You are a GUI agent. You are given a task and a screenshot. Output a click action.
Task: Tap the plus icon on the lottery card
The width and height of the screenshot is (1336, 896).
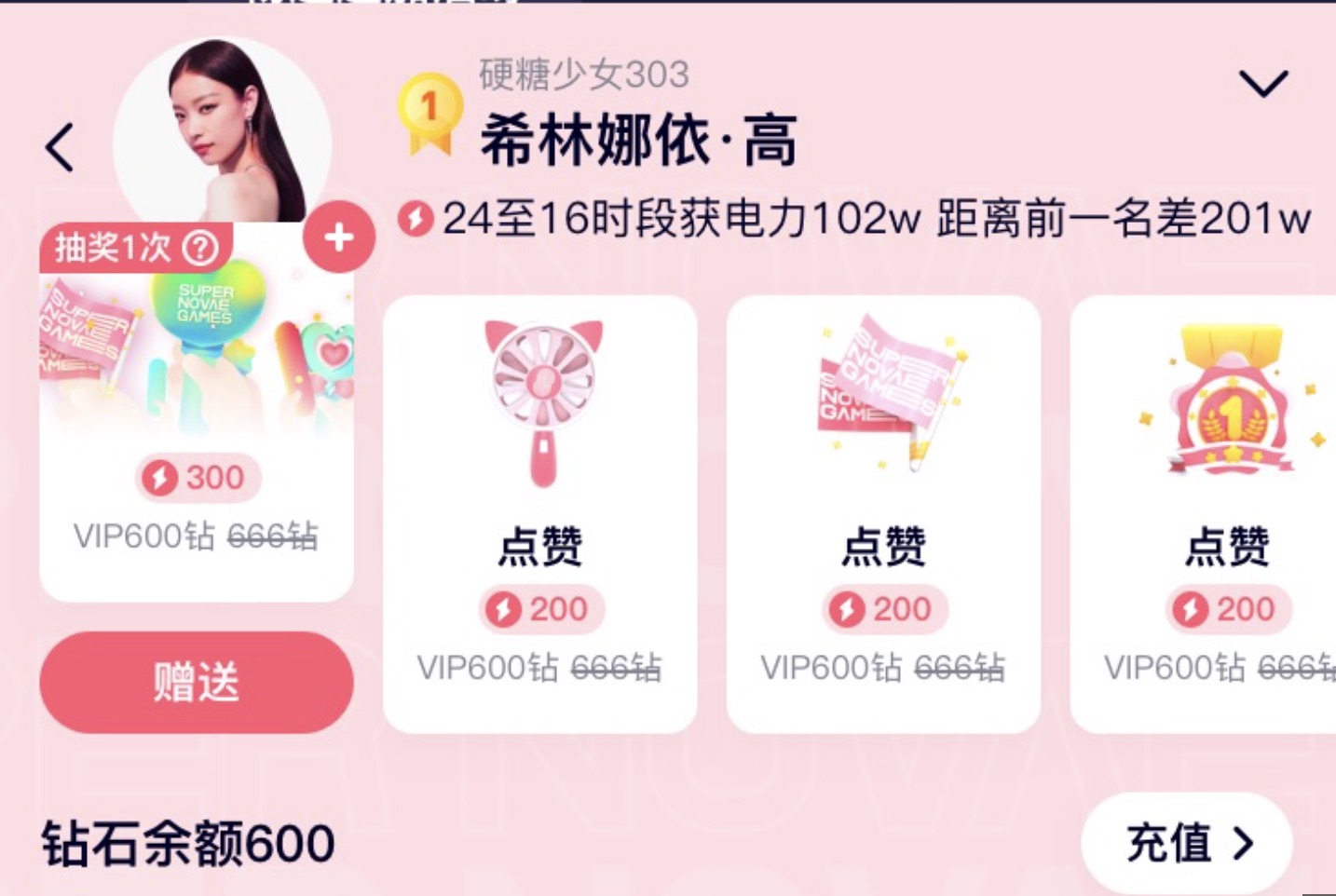coord(338,238)
